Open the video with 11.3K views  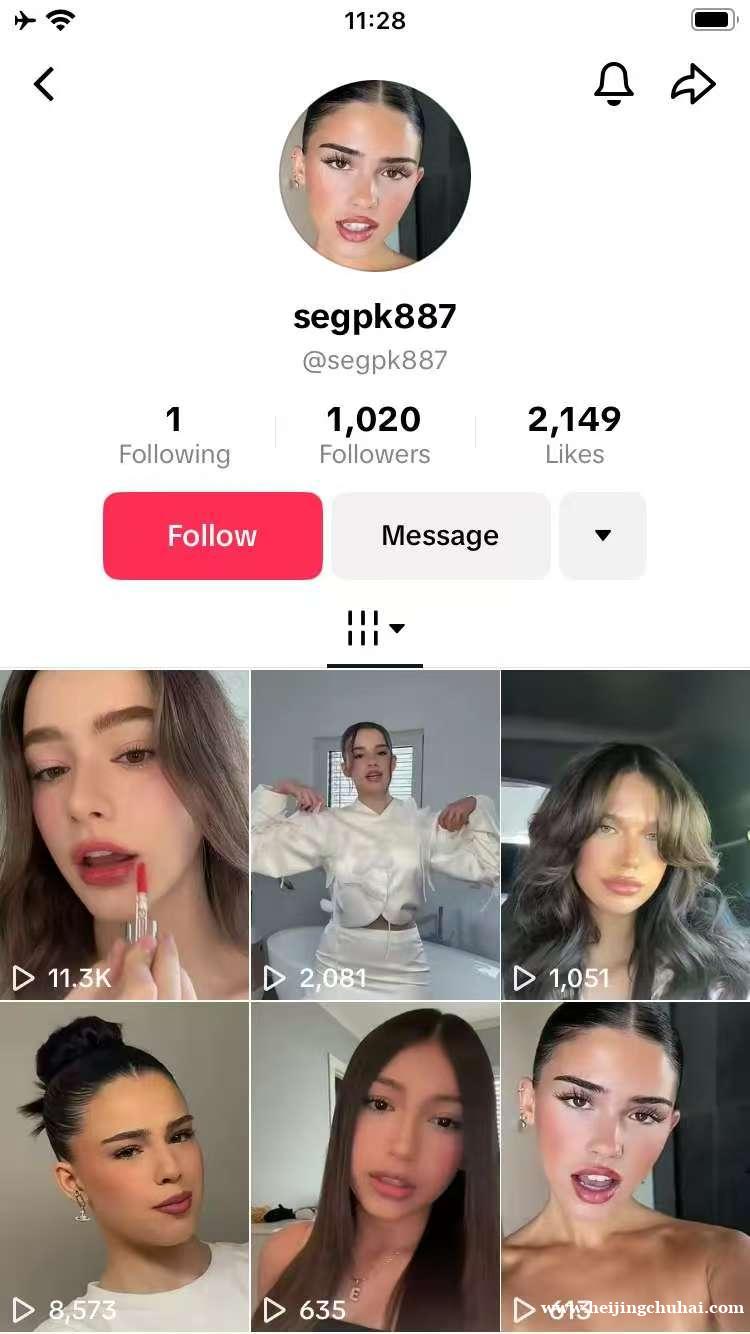point(124,835)
